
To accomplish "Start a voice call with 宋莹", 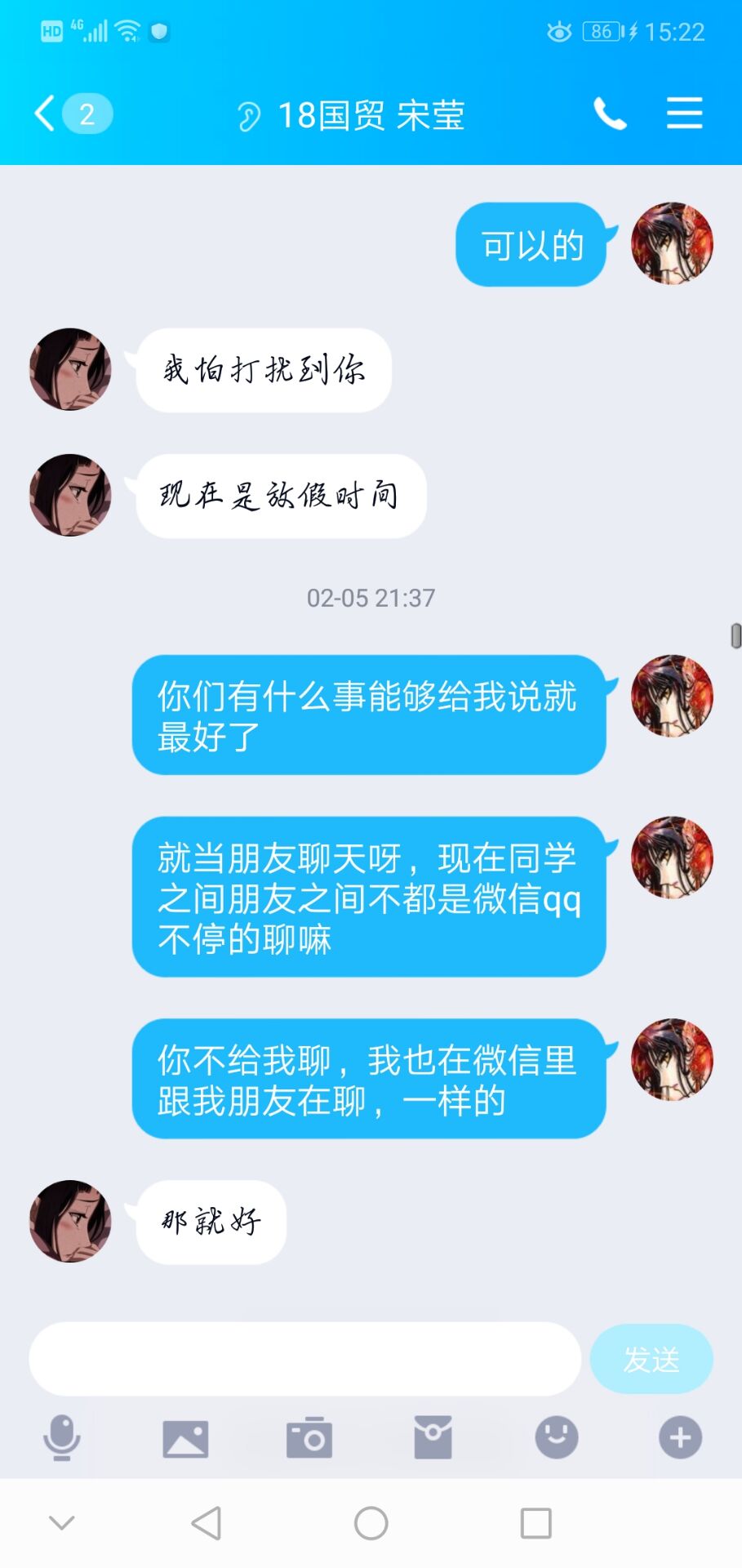I will pyautogui.click(x=610, y=114).
